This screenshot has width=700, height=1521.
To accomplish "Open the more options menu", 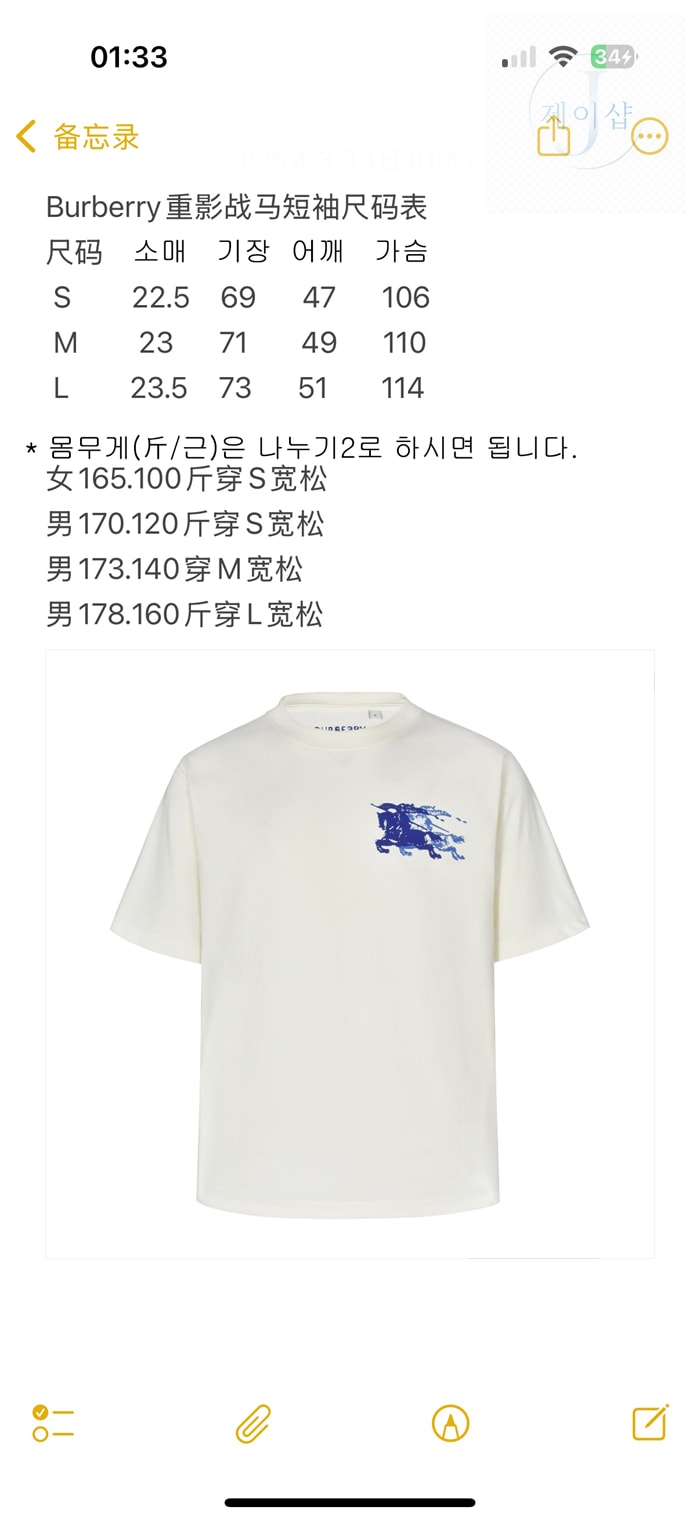I will [650, 137].
